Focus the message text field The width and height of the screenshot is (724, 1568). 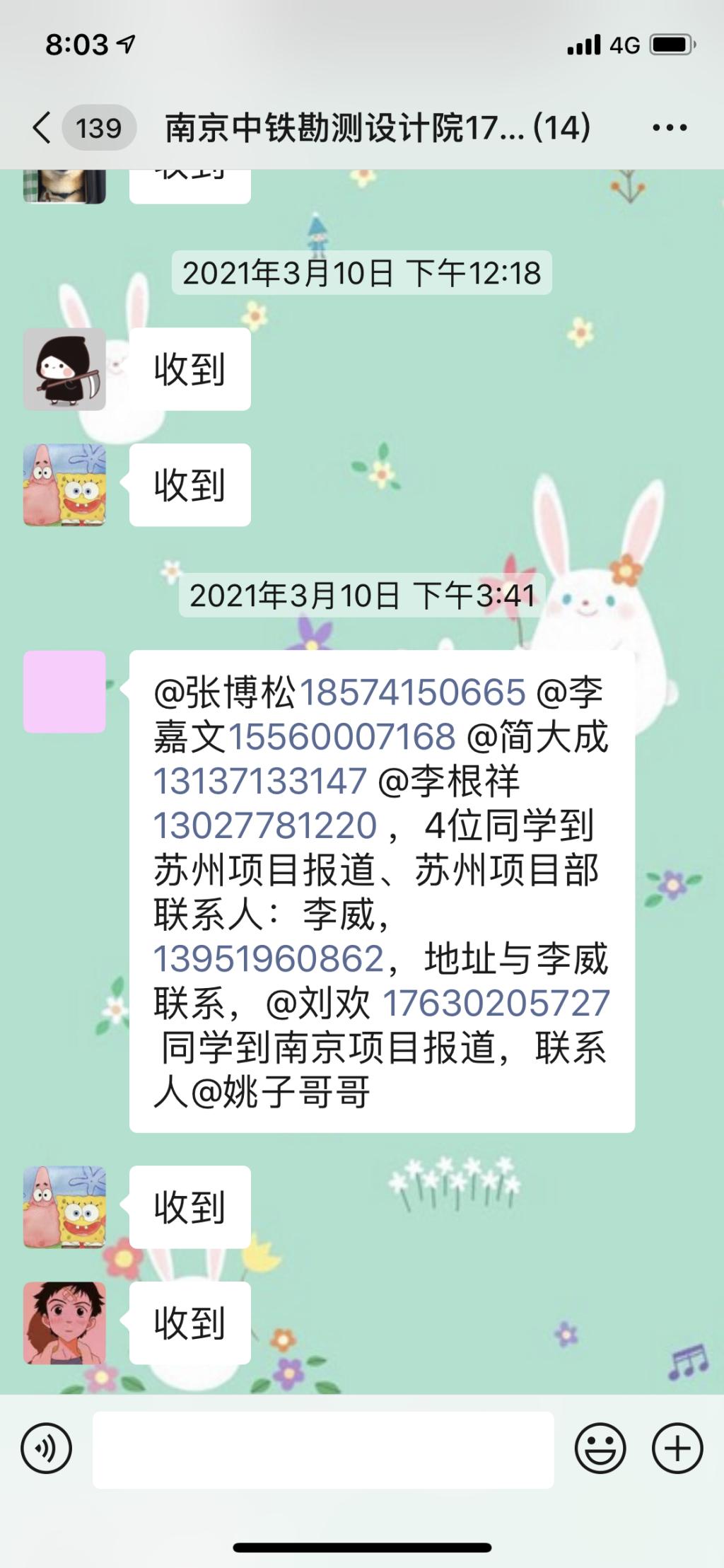pos(323,1449)
